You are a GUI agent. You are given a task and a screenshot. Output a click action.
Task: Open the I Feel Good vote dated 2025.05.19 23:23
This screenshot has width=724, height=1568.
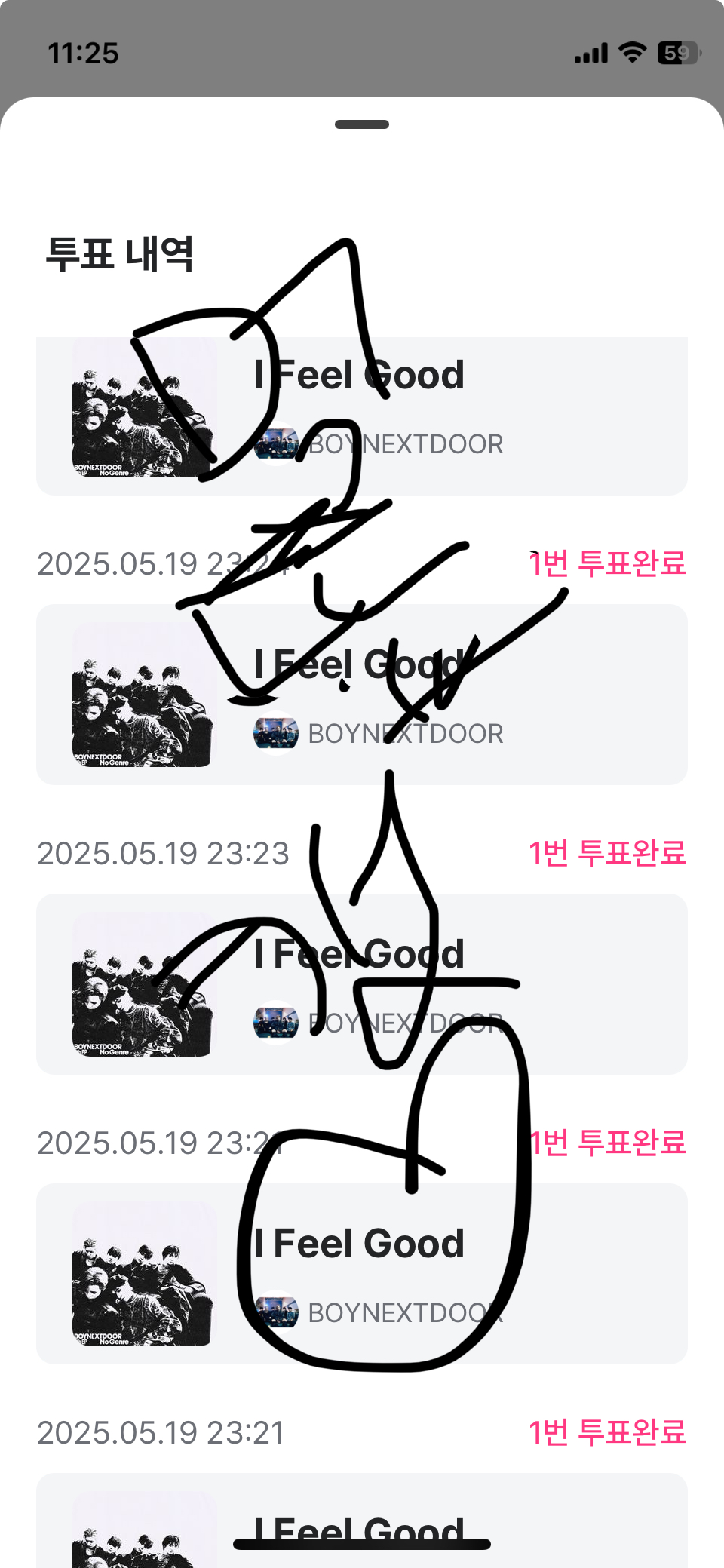(362, 984)
